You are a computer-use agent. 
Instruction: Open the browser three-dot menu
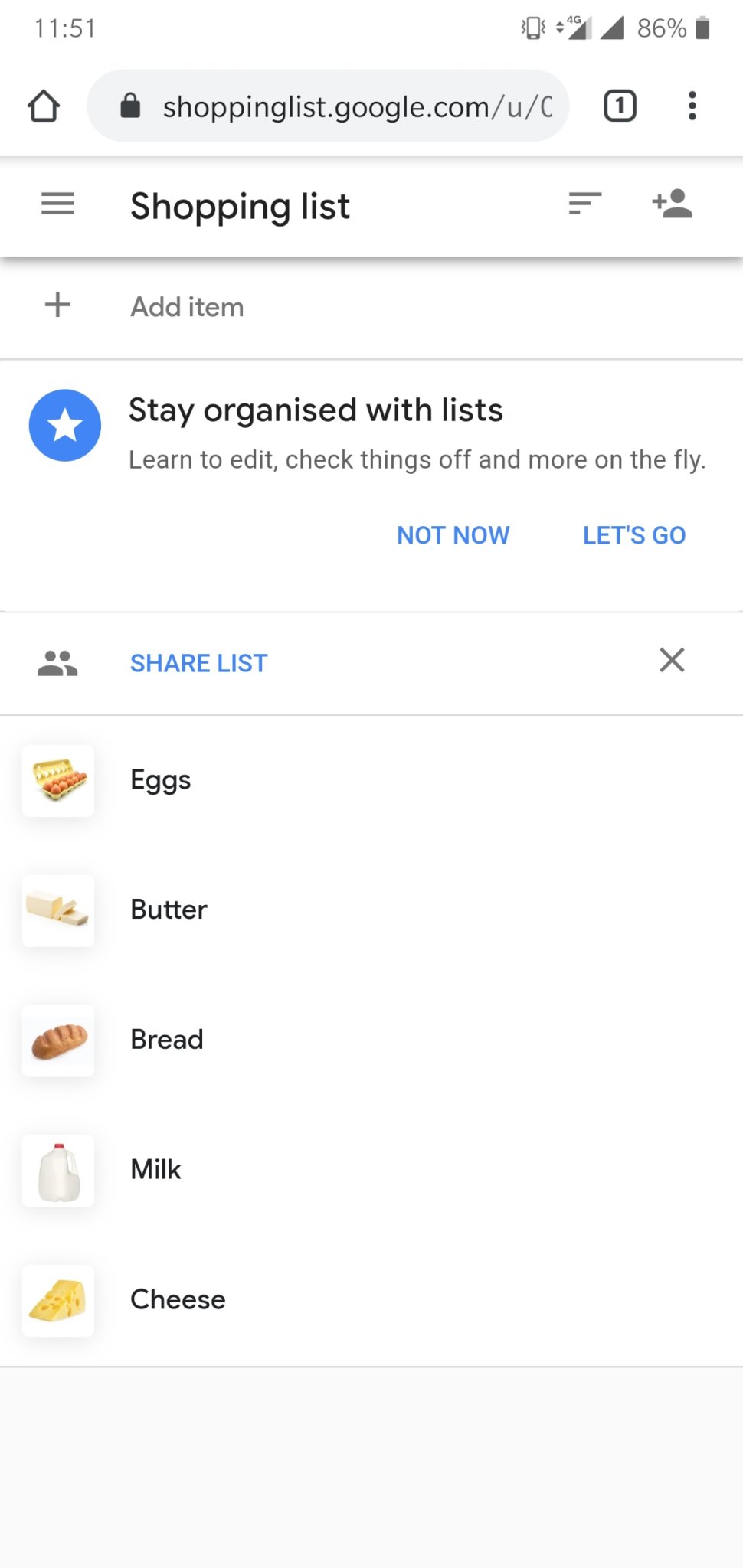coord(692,106)
